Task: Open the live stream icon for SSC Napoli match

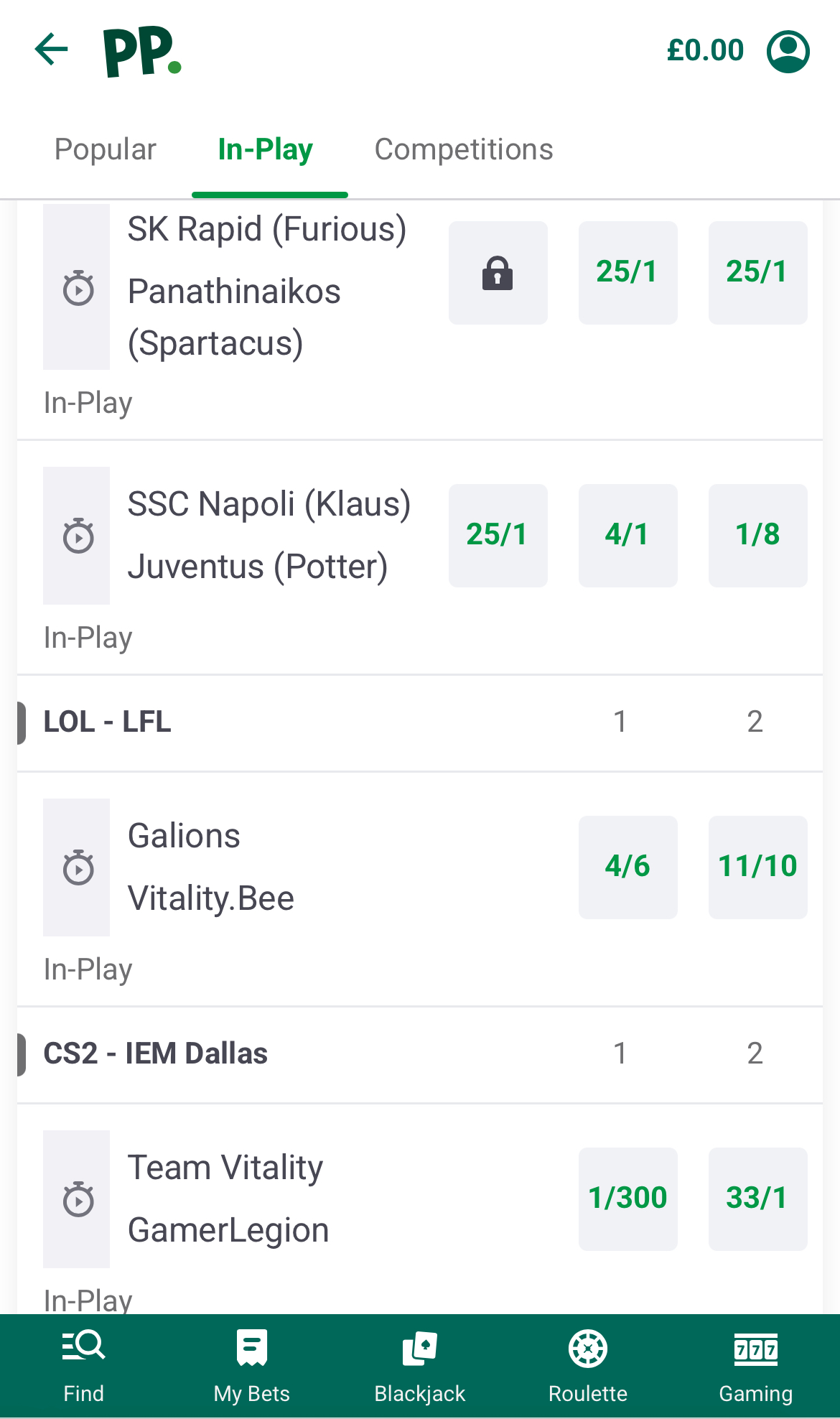Action: [x=77, y=534]
